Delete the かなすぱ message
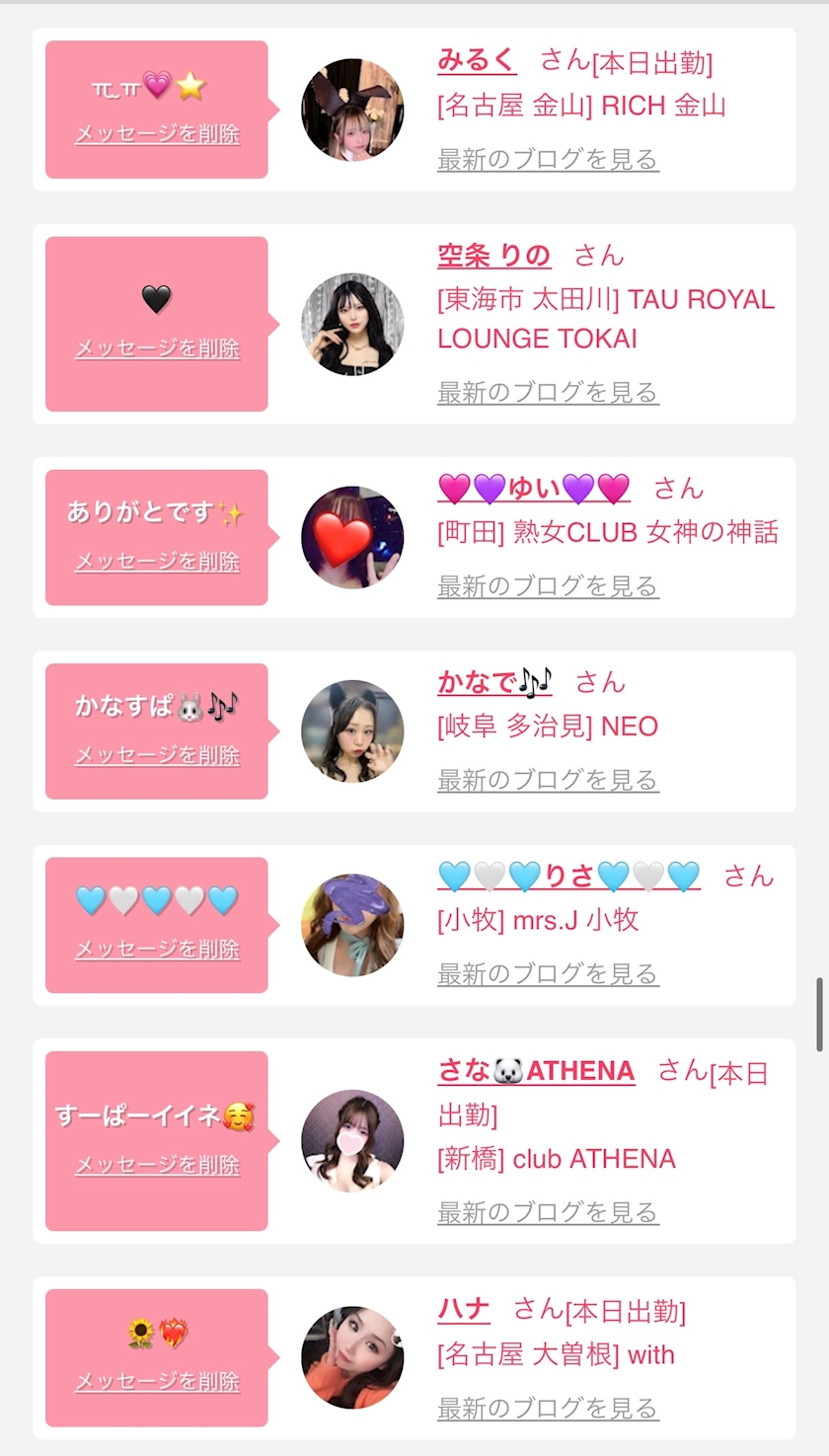Screen dimensions: 829x1456 (x=157, y=755)
